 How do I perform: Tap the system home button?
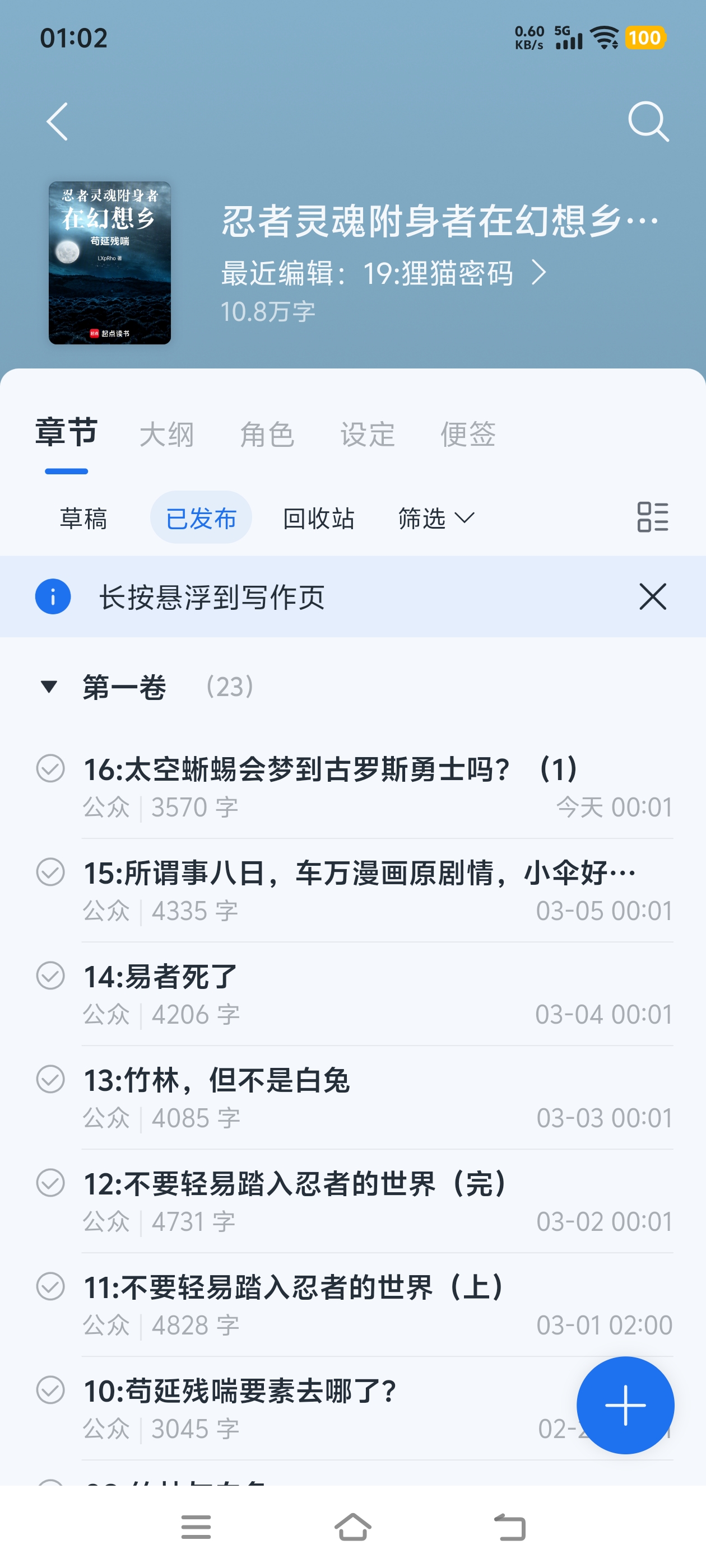tap(352, 1527)
